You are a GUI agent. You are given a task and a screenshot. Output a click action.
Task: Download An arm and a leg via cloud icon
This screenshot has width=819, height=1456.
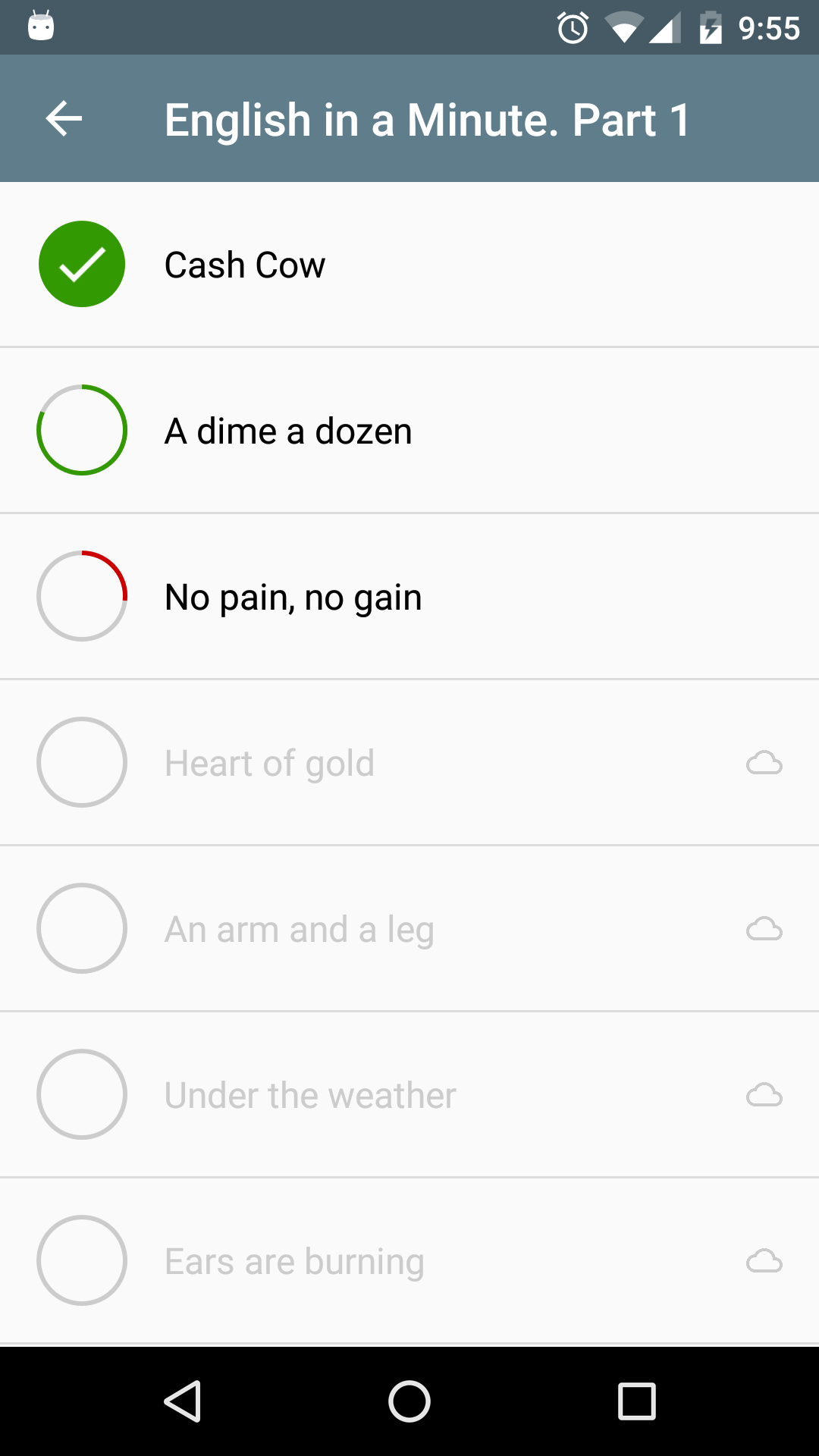pyautogui.click(x=764, y=929)
